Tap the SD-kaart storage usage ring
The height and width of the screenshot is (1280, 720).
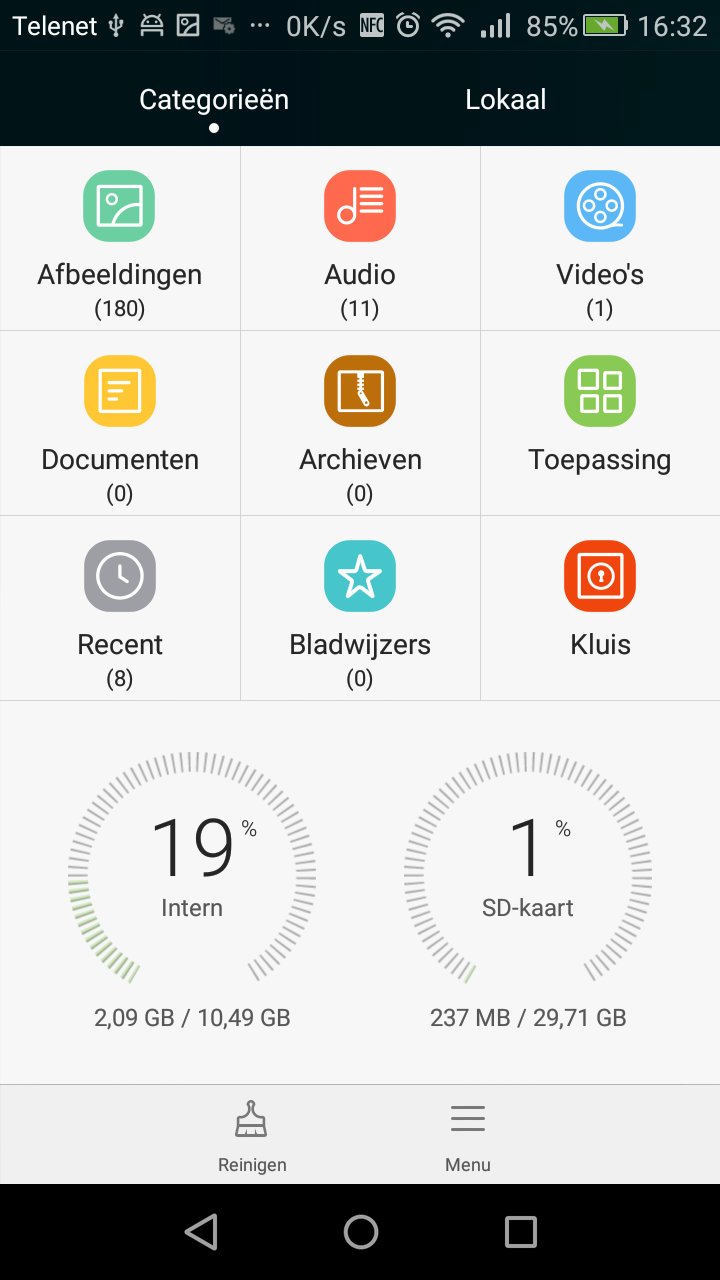tap(527, 868)
